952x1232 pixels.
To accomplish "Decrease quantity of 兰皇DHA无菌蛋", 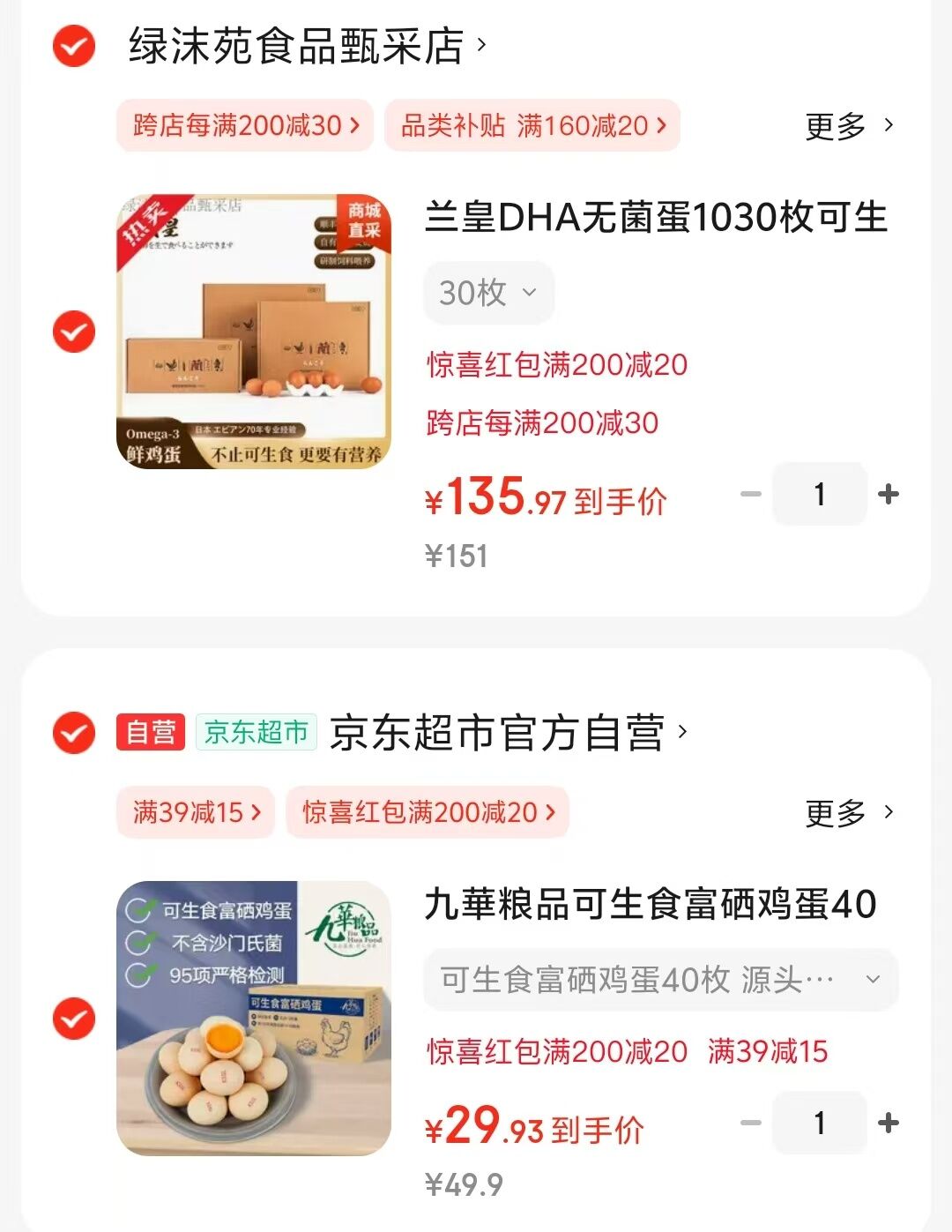I will pyautogui.click(x=751, y=494).
